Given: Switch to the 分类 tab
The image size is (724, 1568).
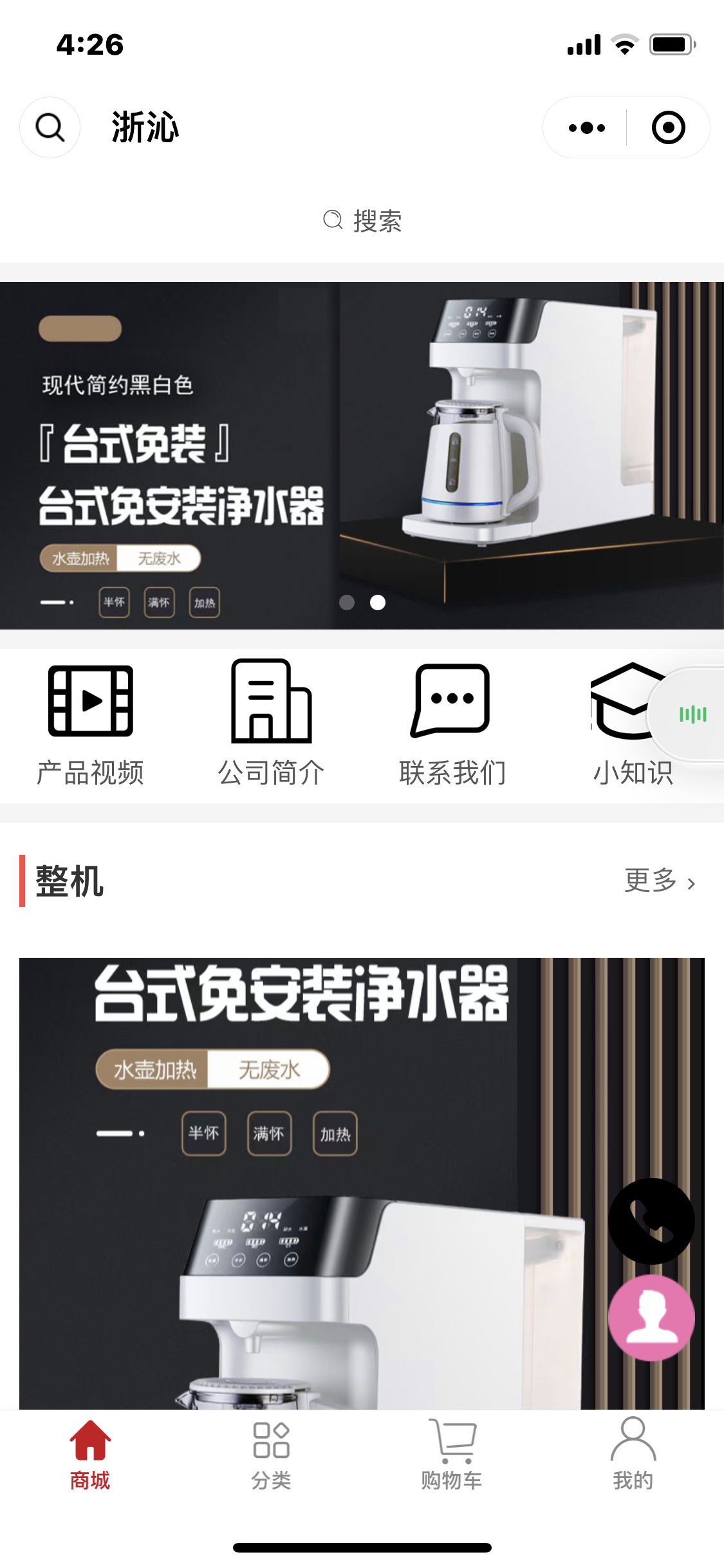Looking at the screenshot, I should pyautogui.click(x=271, y=1455).
